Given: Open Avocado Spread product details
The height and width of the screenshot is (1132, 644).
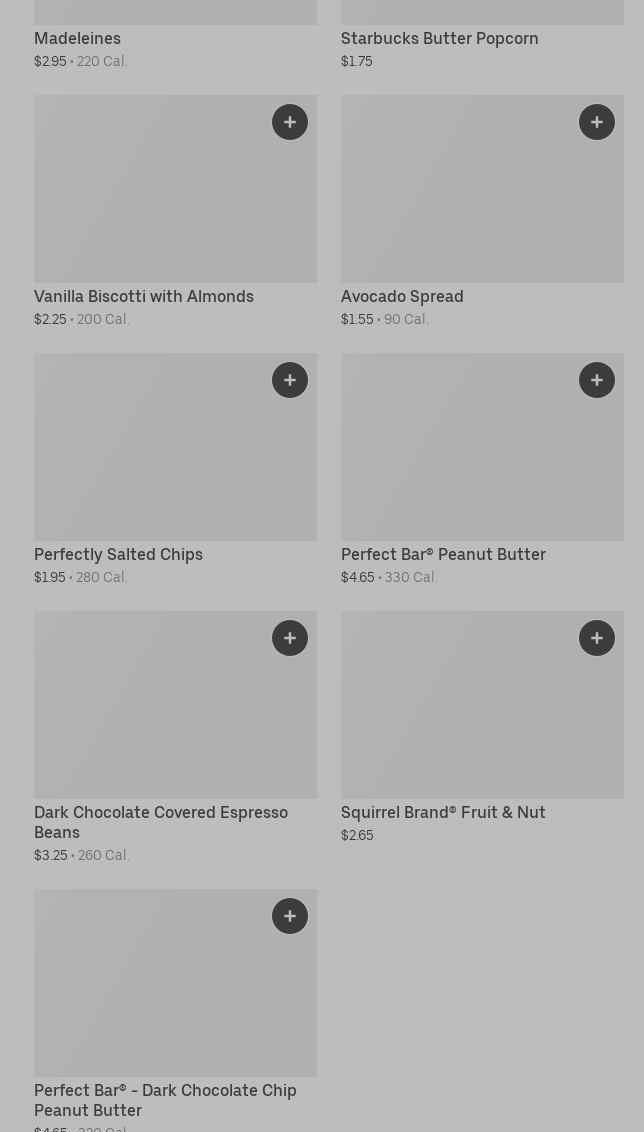Looking at the screenshot, I should click(402, 296).
